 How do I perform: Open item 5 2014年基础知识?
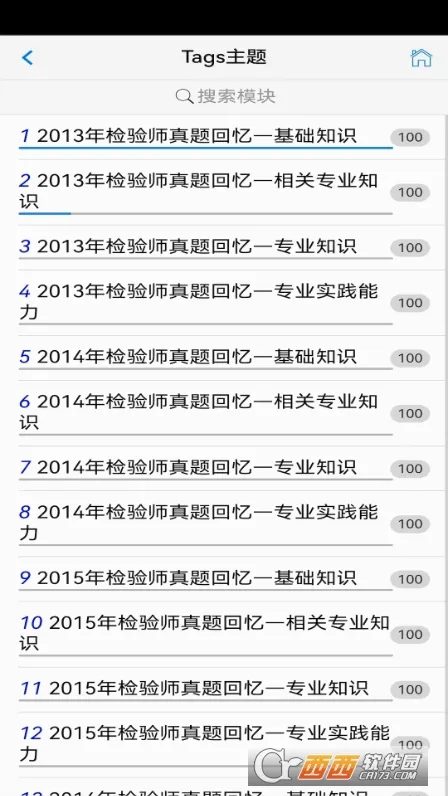(224, 358)
